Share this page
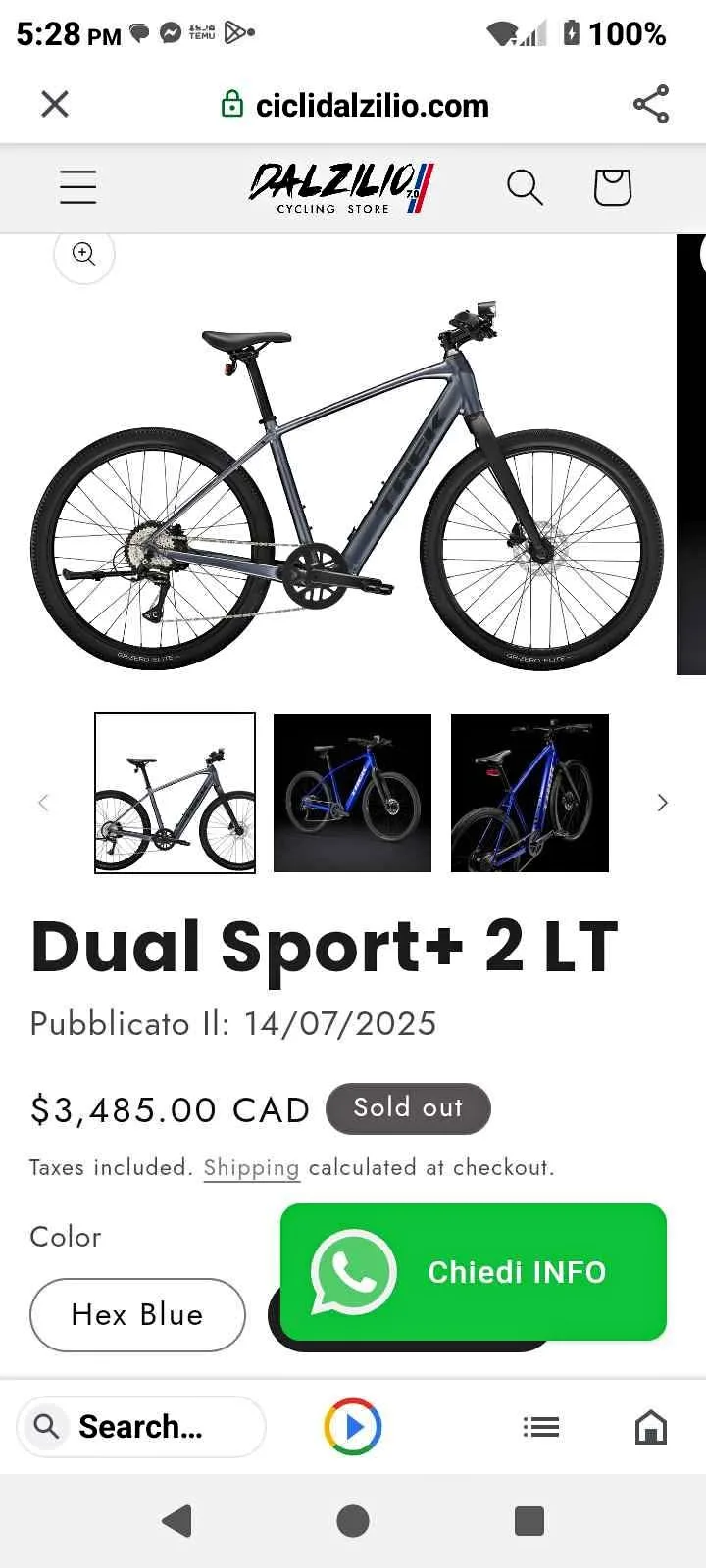Screen dimensions: 706x1568 [x=650, y=104]
